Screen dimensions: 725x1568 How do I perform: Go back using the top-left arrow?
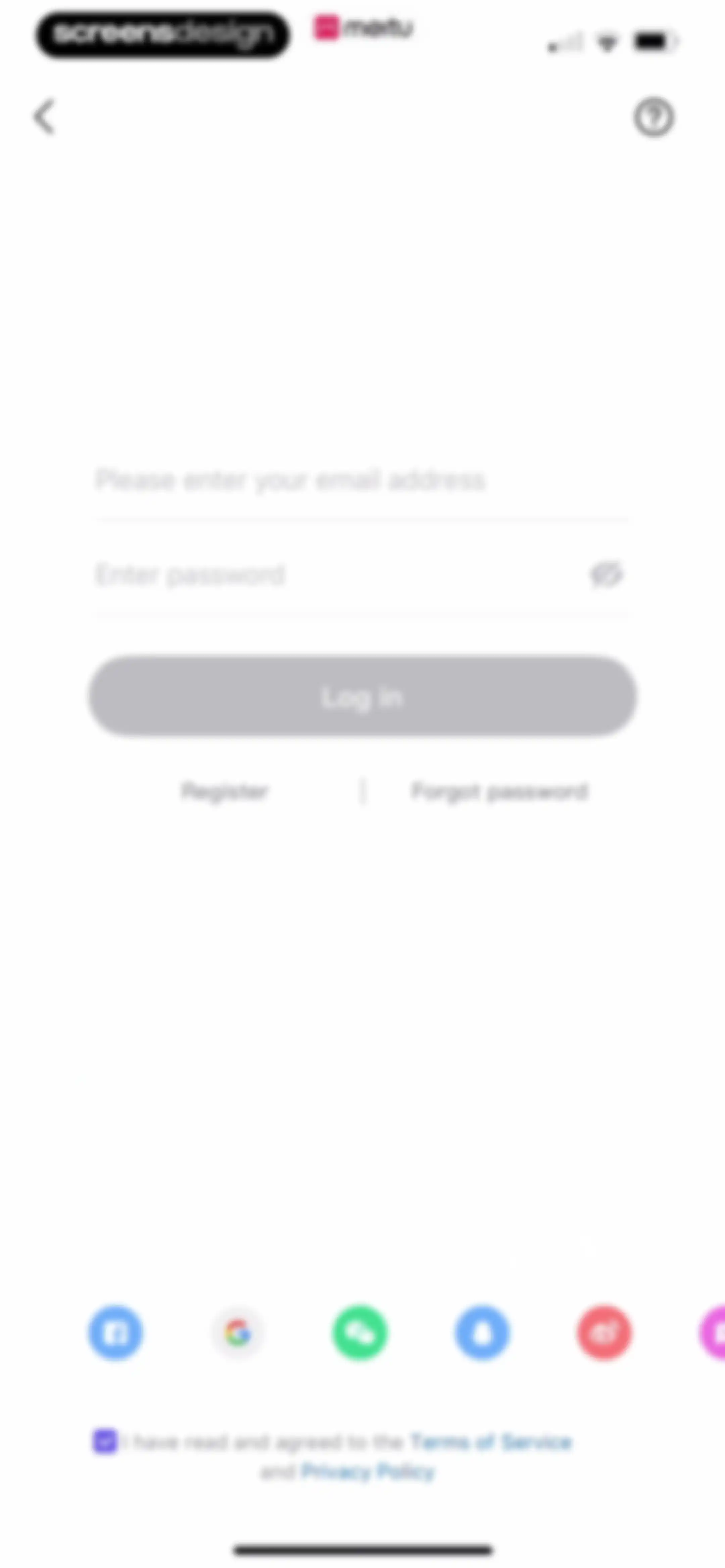pos(44,116)
